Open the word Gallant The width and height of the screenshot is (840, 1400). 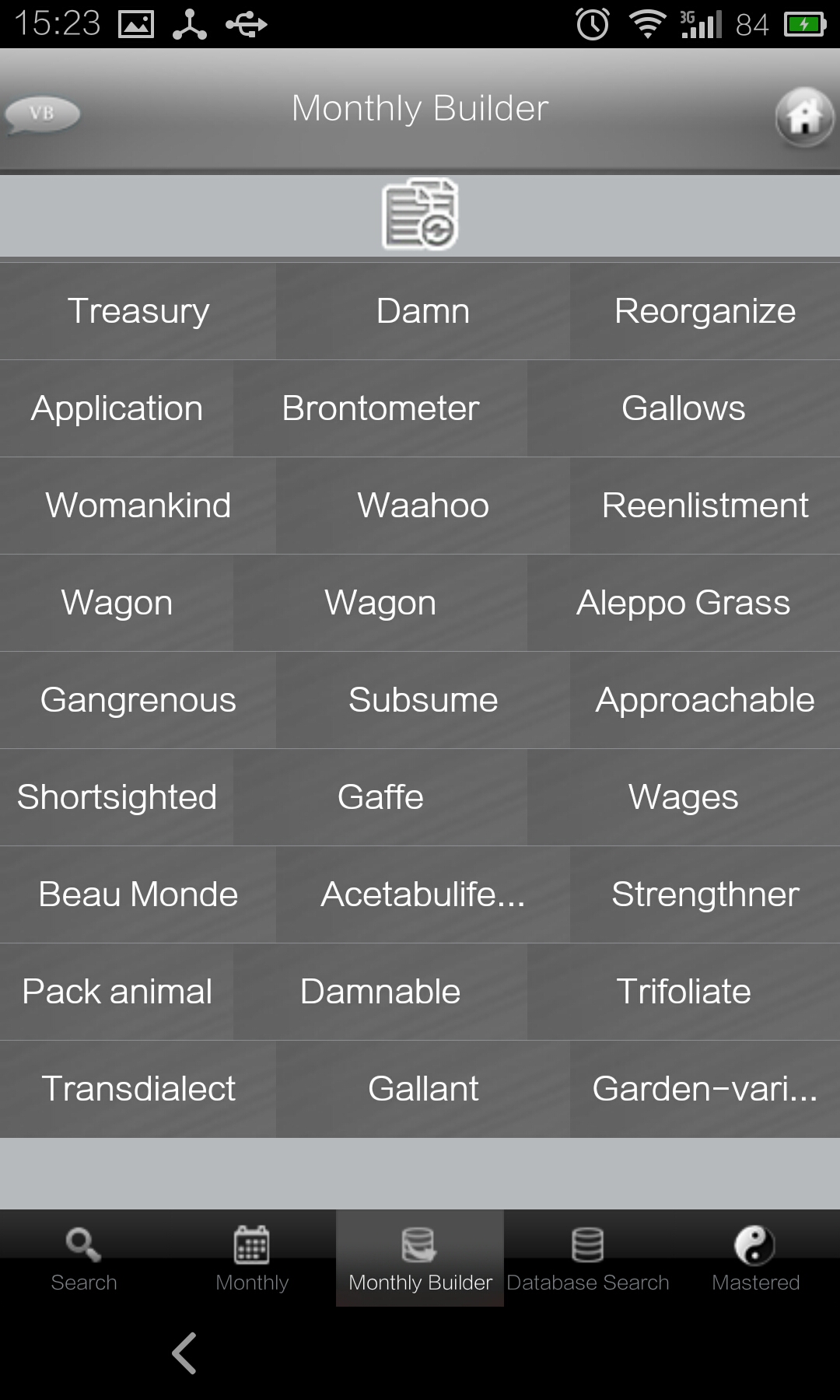(x=423, y=1089)
